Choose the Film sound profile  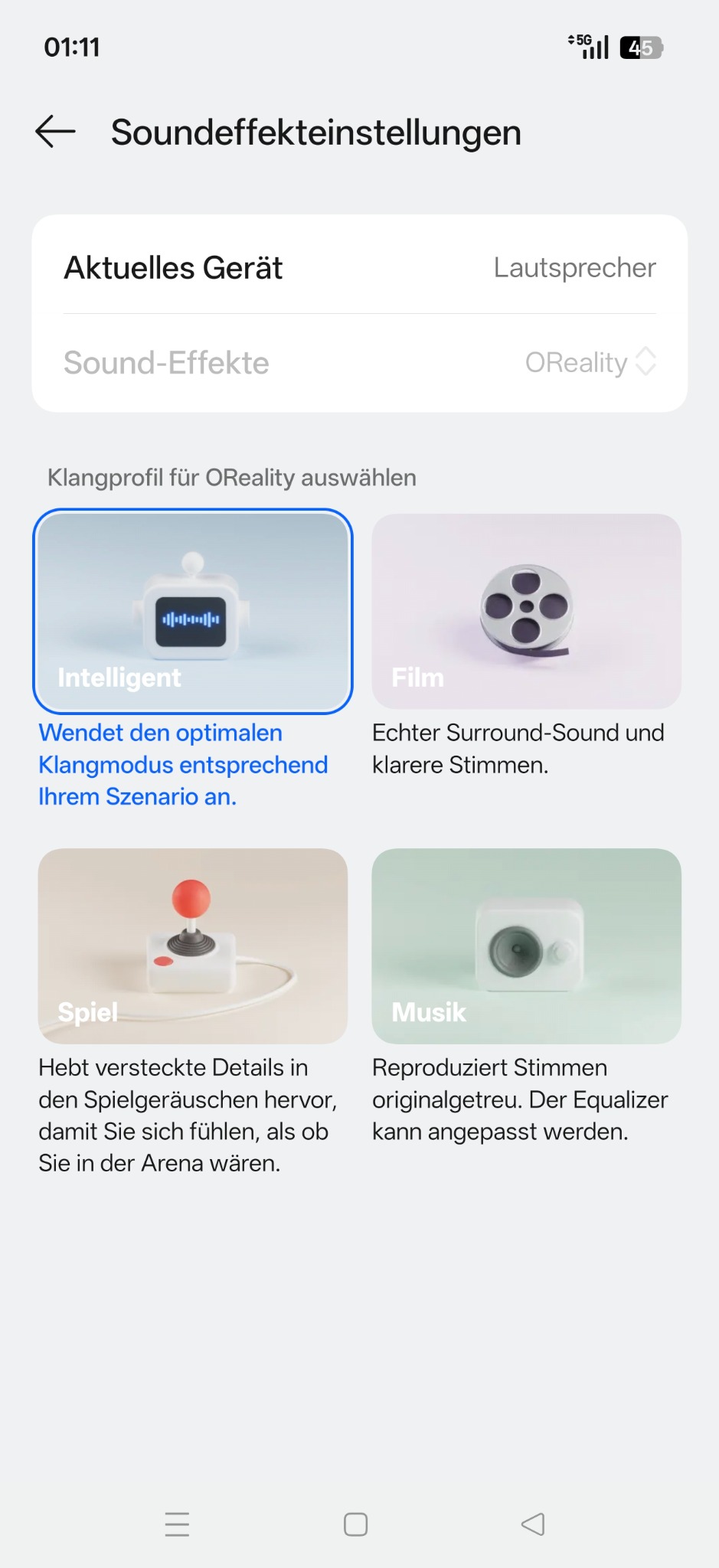(x=526, y=611)
